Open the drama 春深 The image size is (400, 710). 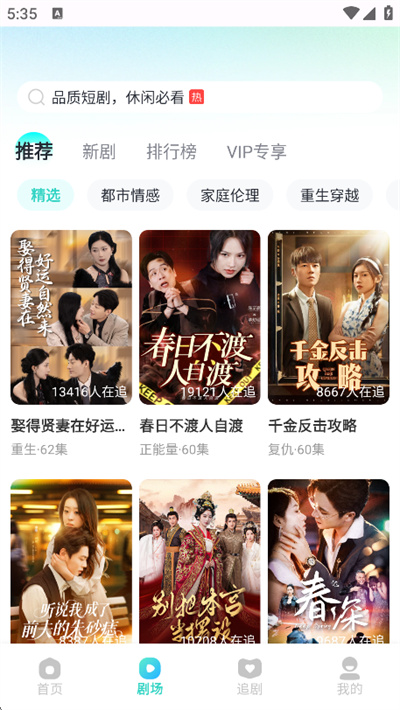coord(328,561)
